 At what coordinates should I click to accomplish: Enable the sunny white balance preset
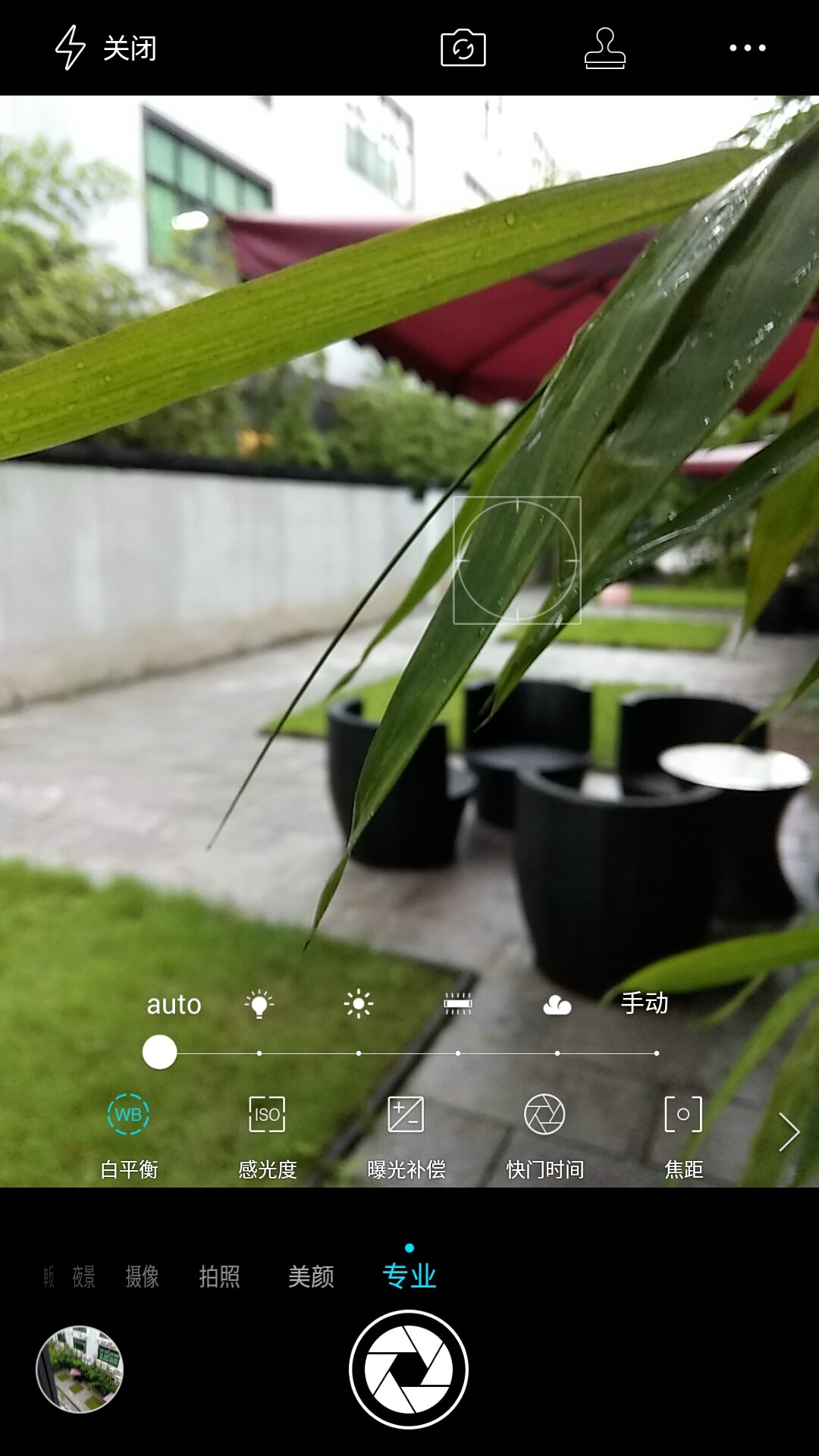358,1005
